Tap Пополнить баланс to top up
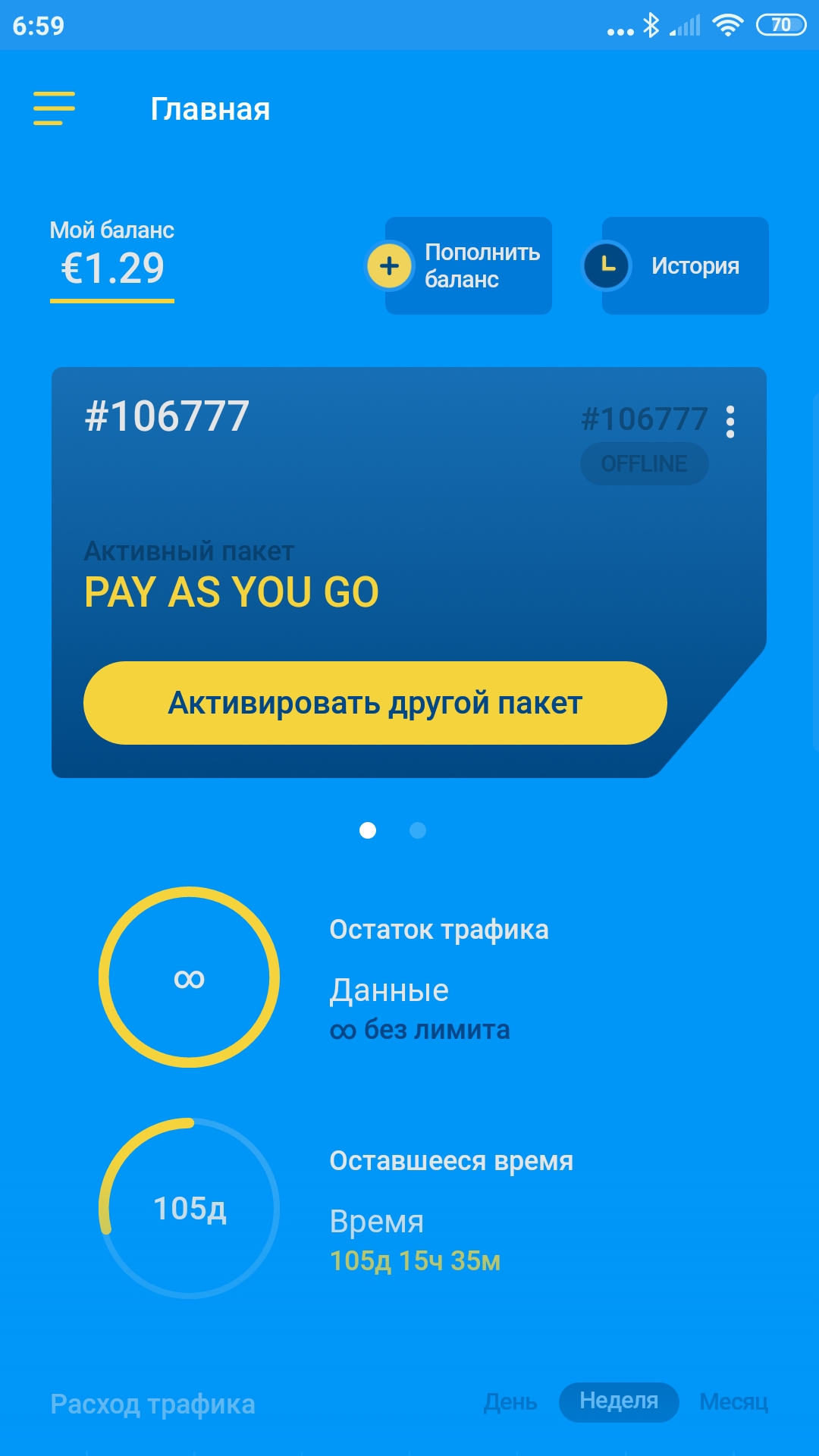 click(x=459, y=266)
